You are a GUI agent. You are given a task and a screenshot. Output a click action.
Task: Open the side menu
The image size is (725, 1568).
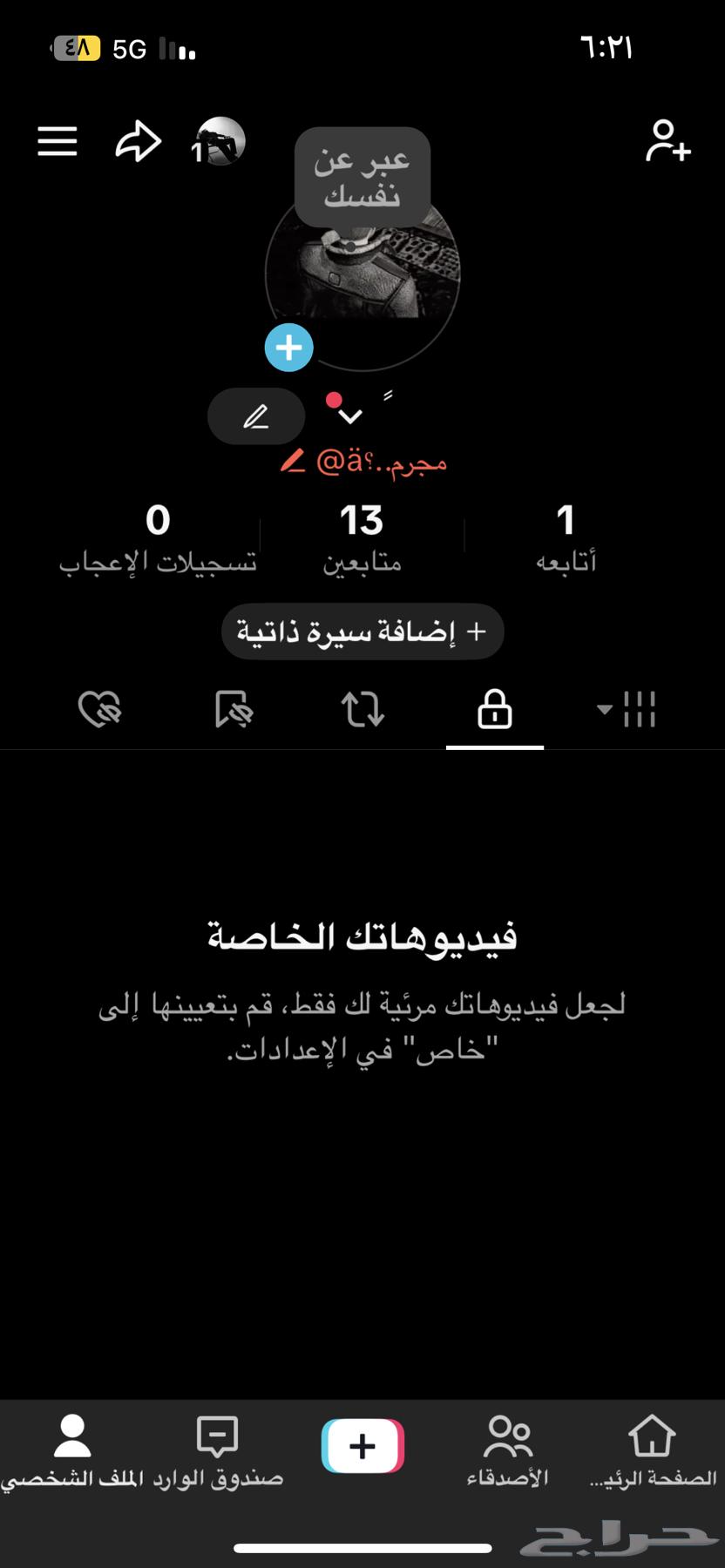[57, 141]
